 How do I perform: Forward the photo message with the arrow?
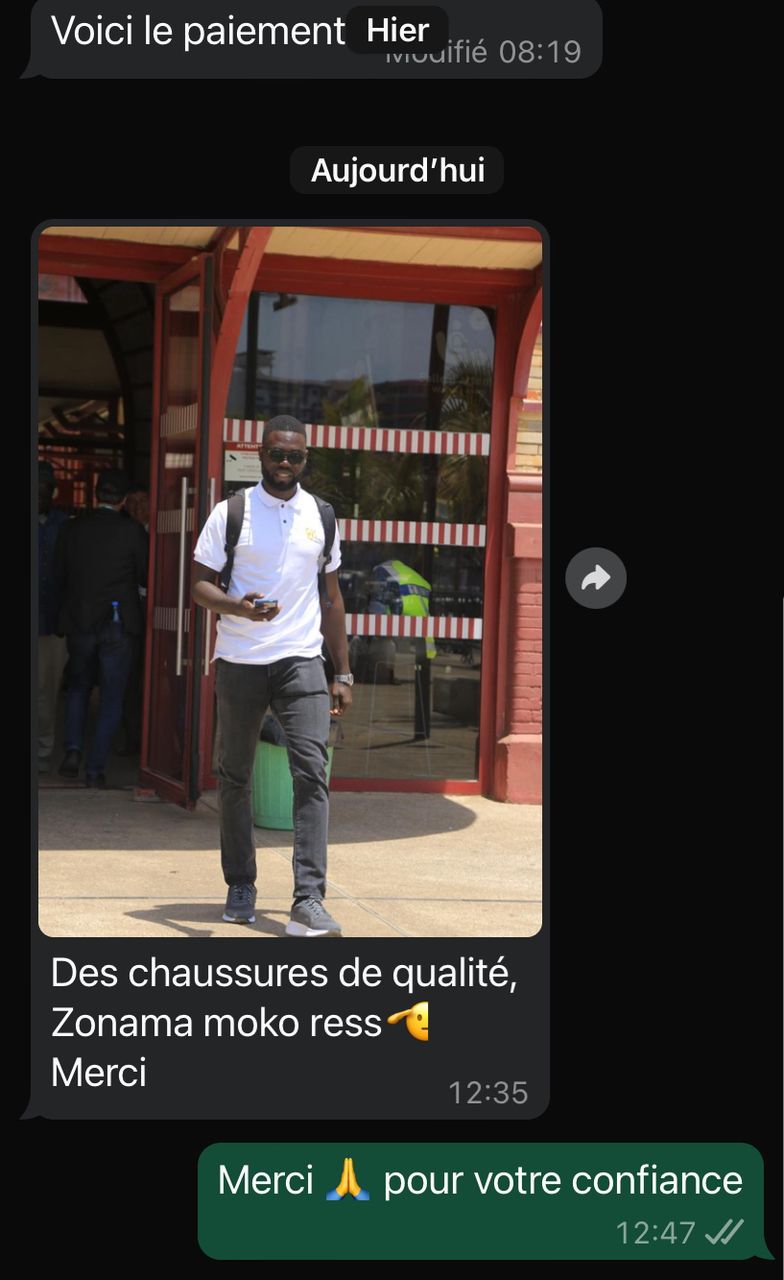coord(596,577)
